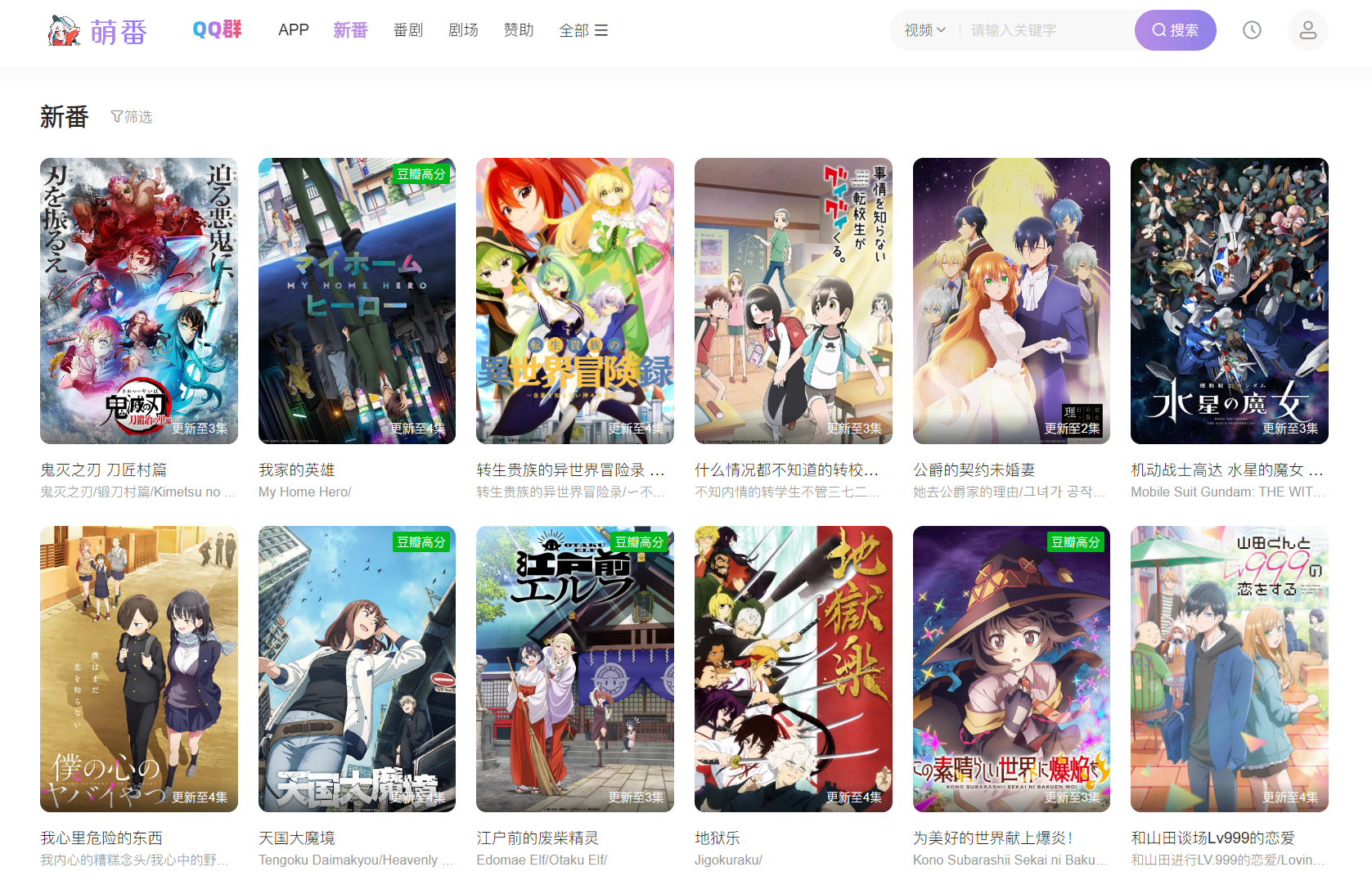
Task: Open 我家的英雄 anime card
Action: coord(357,301)
